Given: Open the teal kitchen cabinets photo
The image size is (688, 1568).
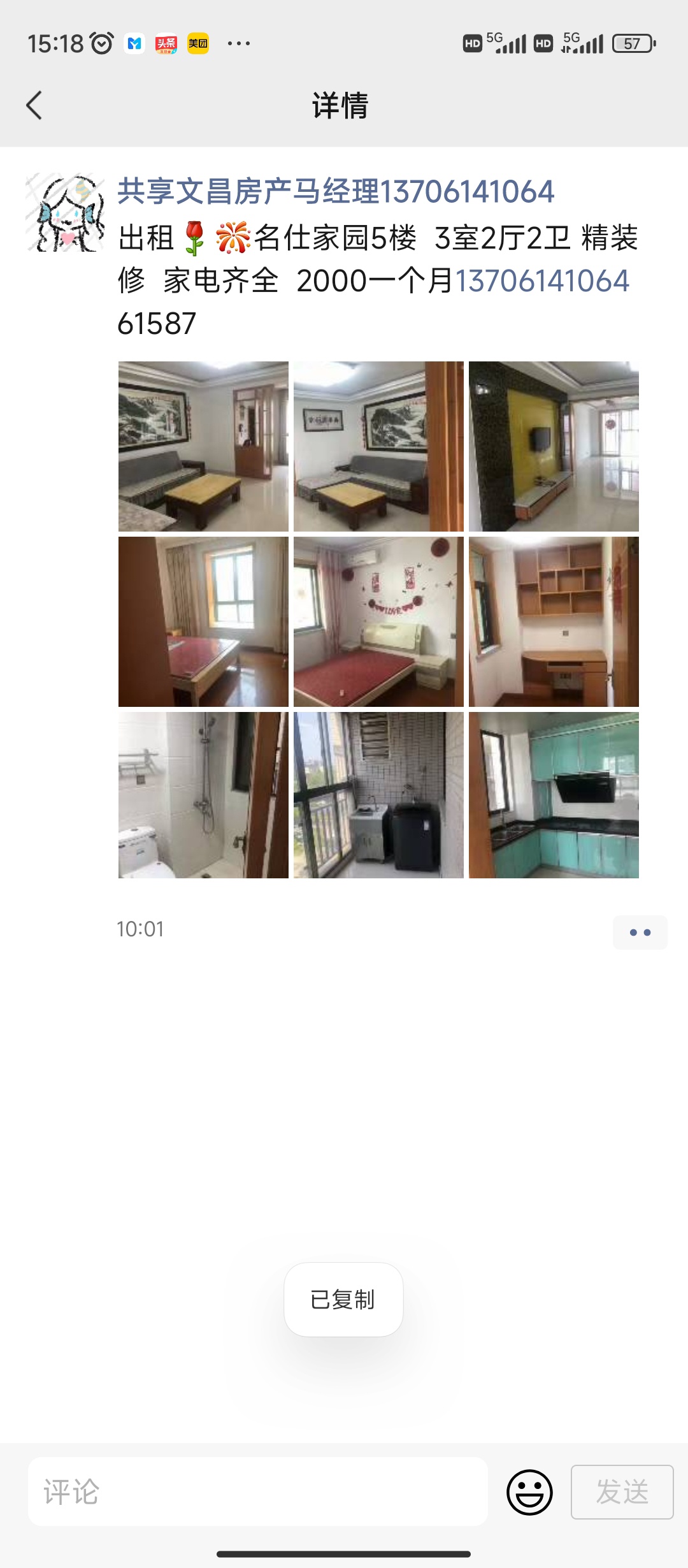Looking at the screenshot, I should 554,795.
